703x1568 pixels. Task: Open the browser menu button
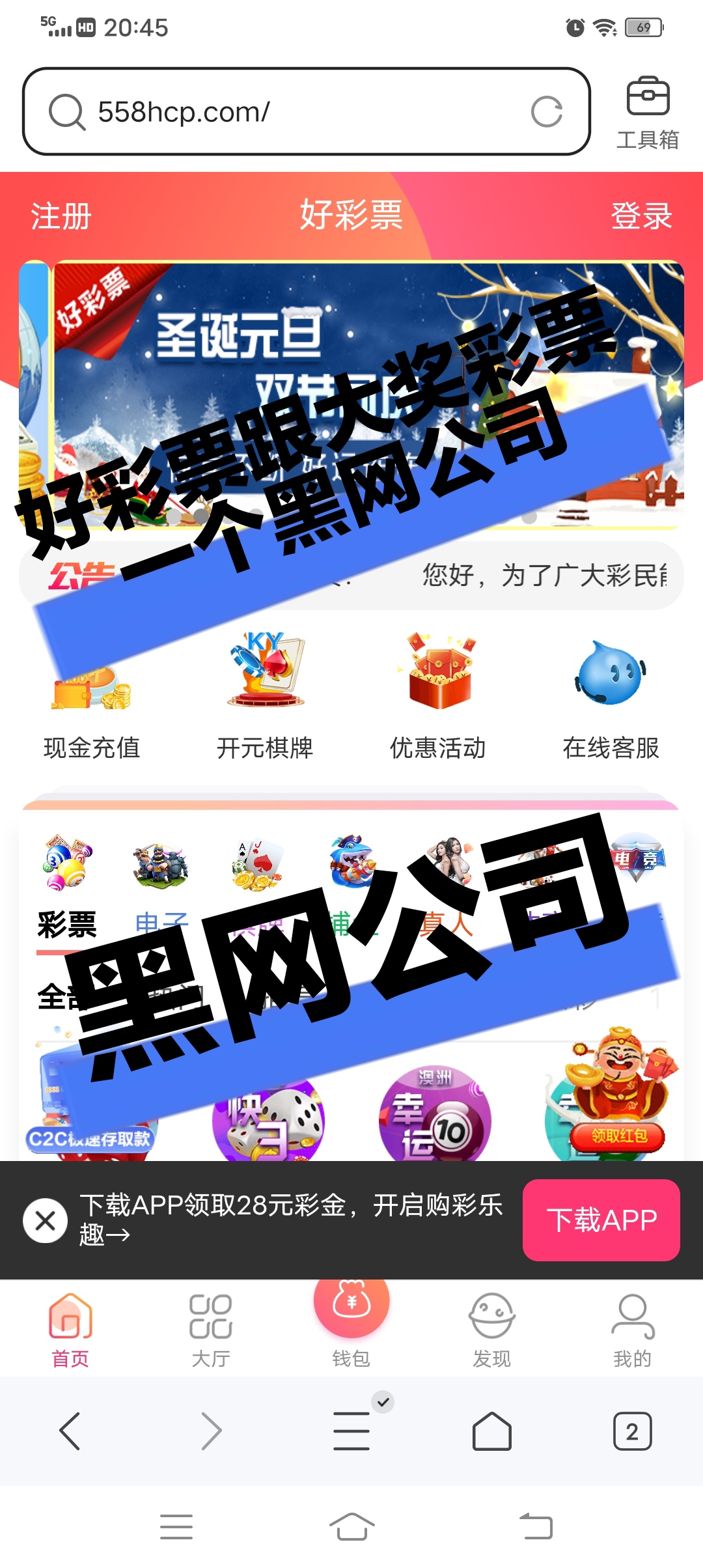point(351,1431)
